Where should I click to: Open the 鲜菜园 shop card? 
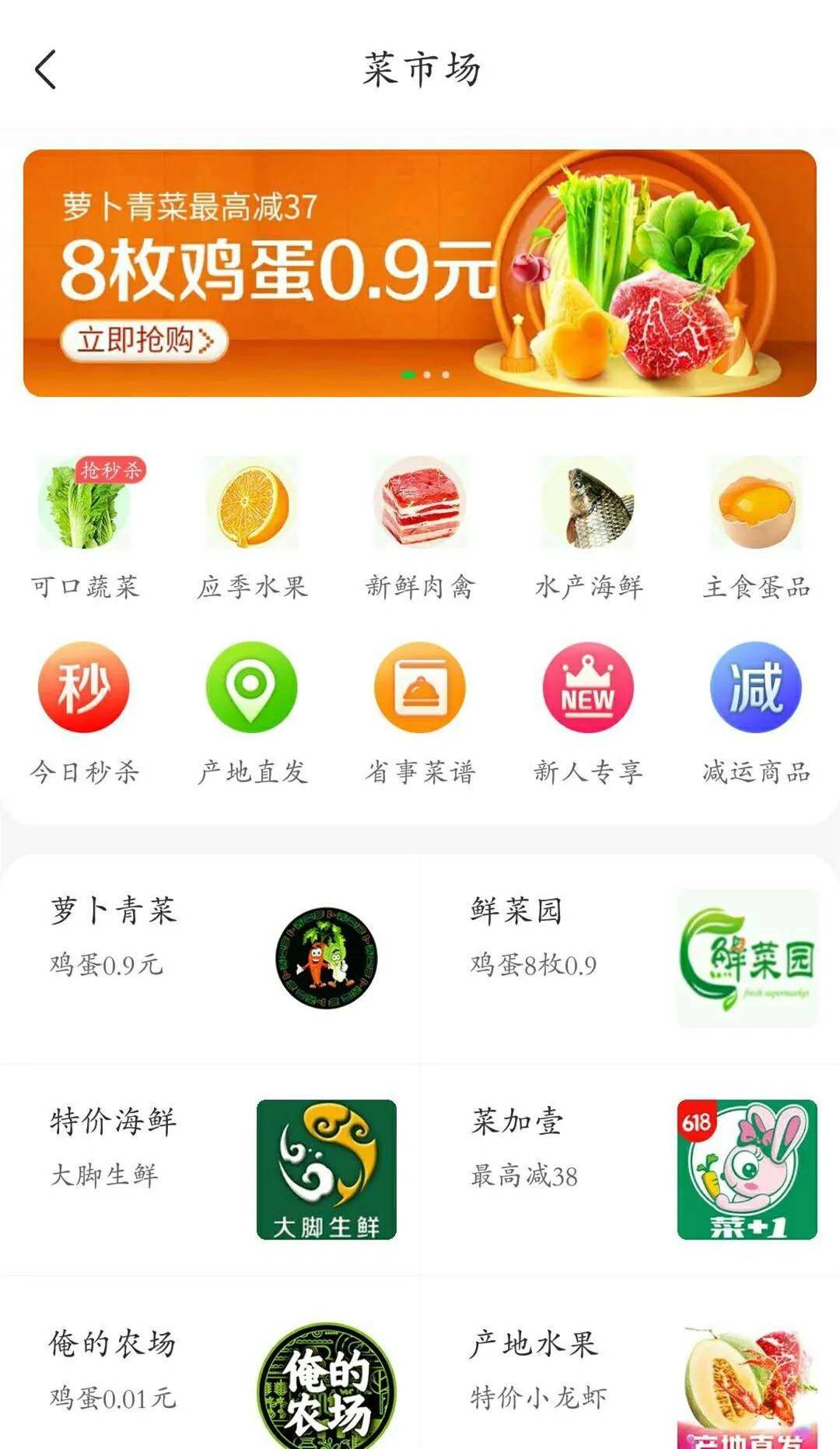pyautogui.click(x=630, y=959)
